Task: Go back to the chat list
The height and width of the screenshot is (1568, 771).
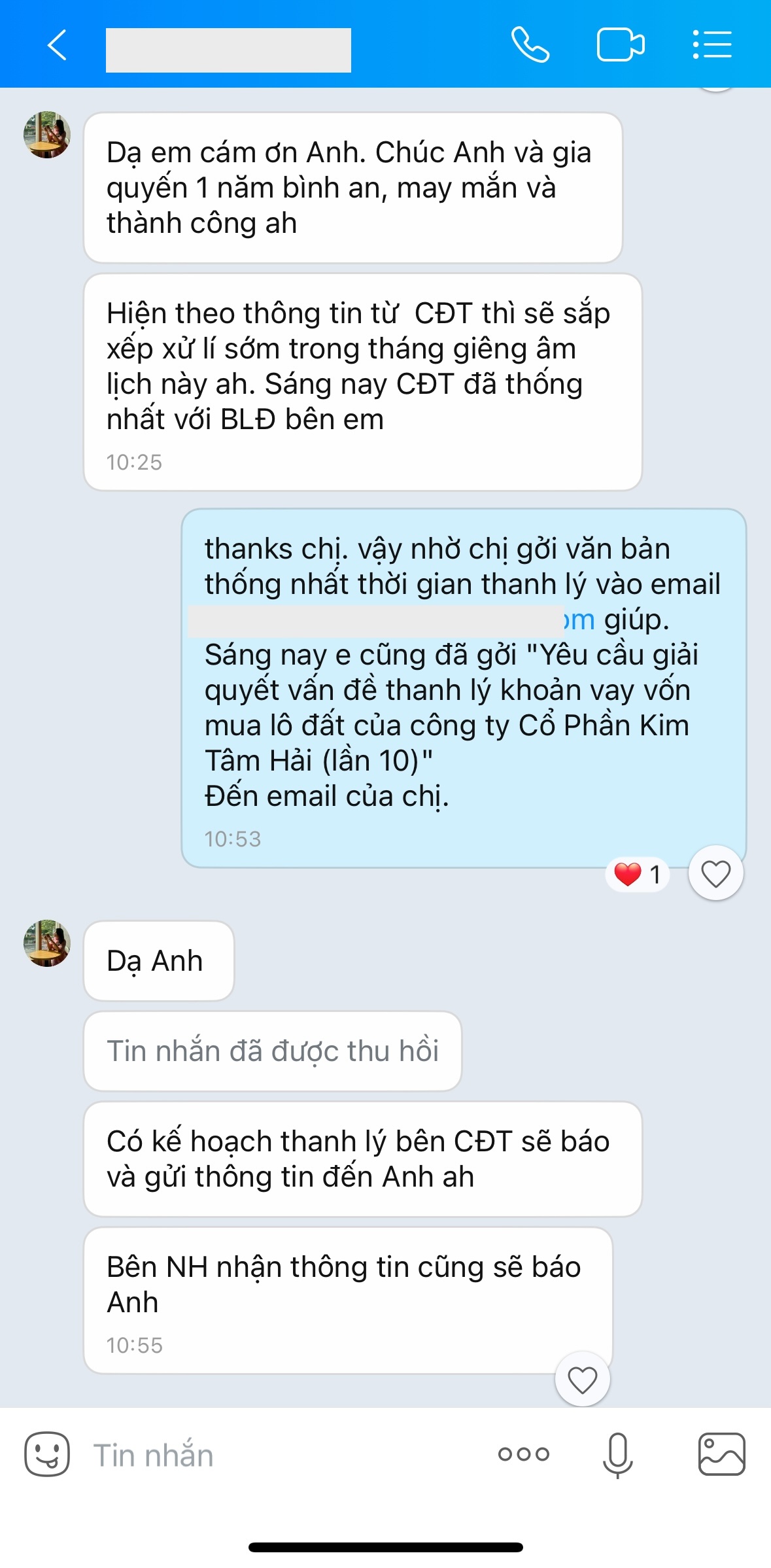Action: point(58,45)
